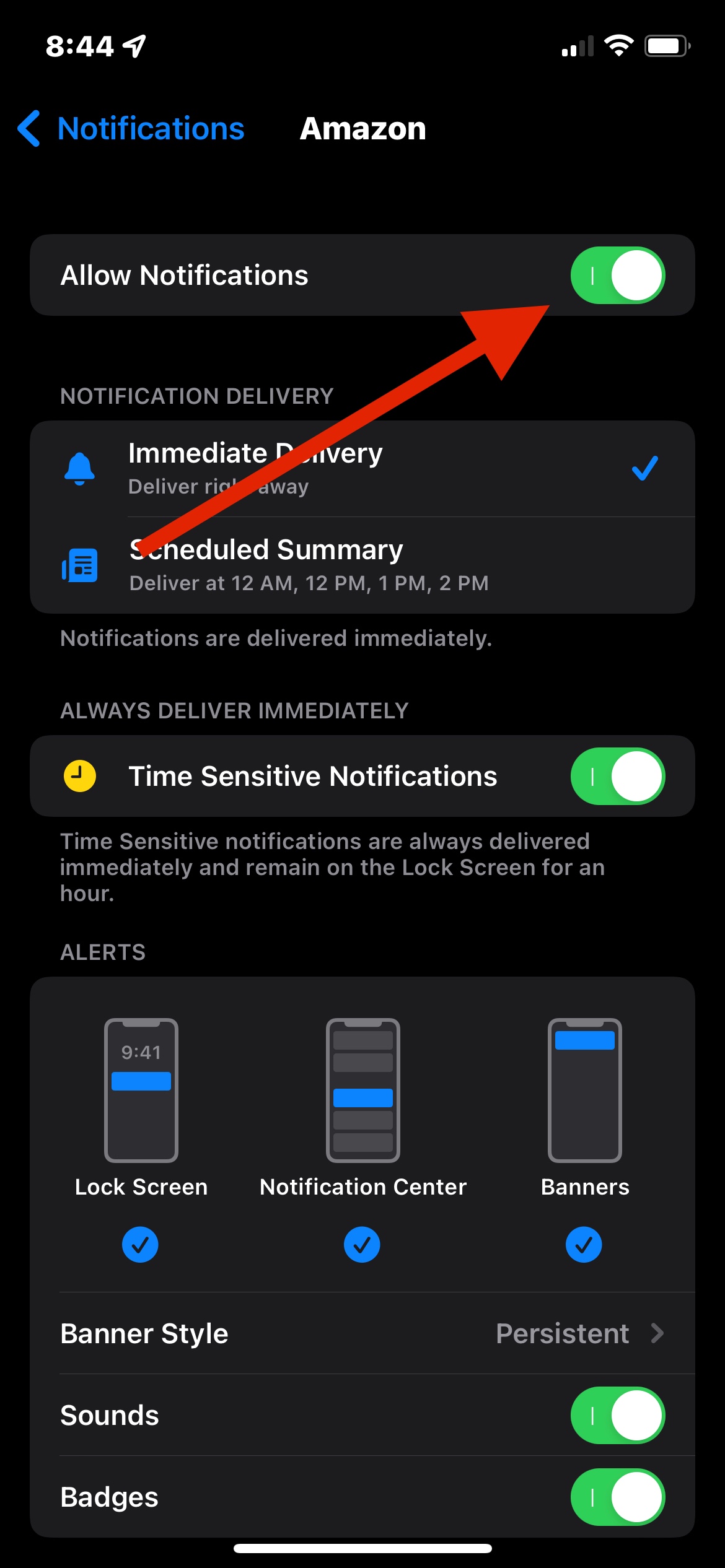Viewport: 725px width, 1568px height.
Task: Uncheck Notification Center alerts
Action: pyautogui.click(x=362, y=1245)
